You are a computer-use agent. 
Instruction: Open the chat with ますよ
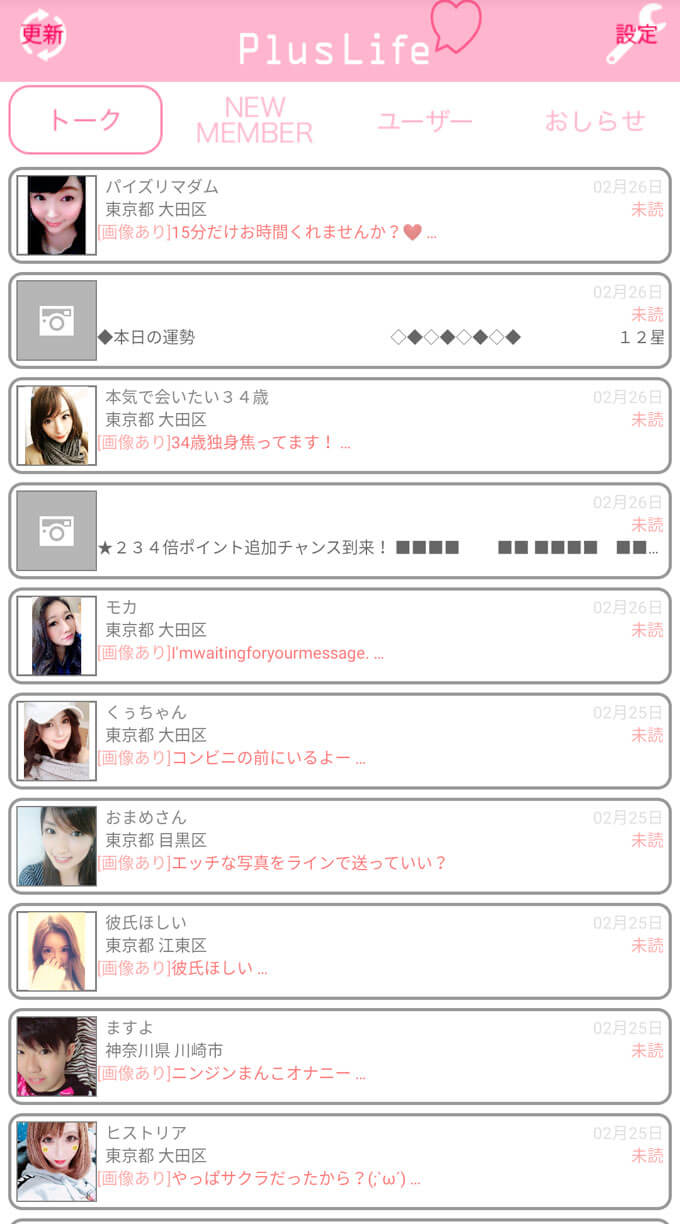[x=340, y=1055]
